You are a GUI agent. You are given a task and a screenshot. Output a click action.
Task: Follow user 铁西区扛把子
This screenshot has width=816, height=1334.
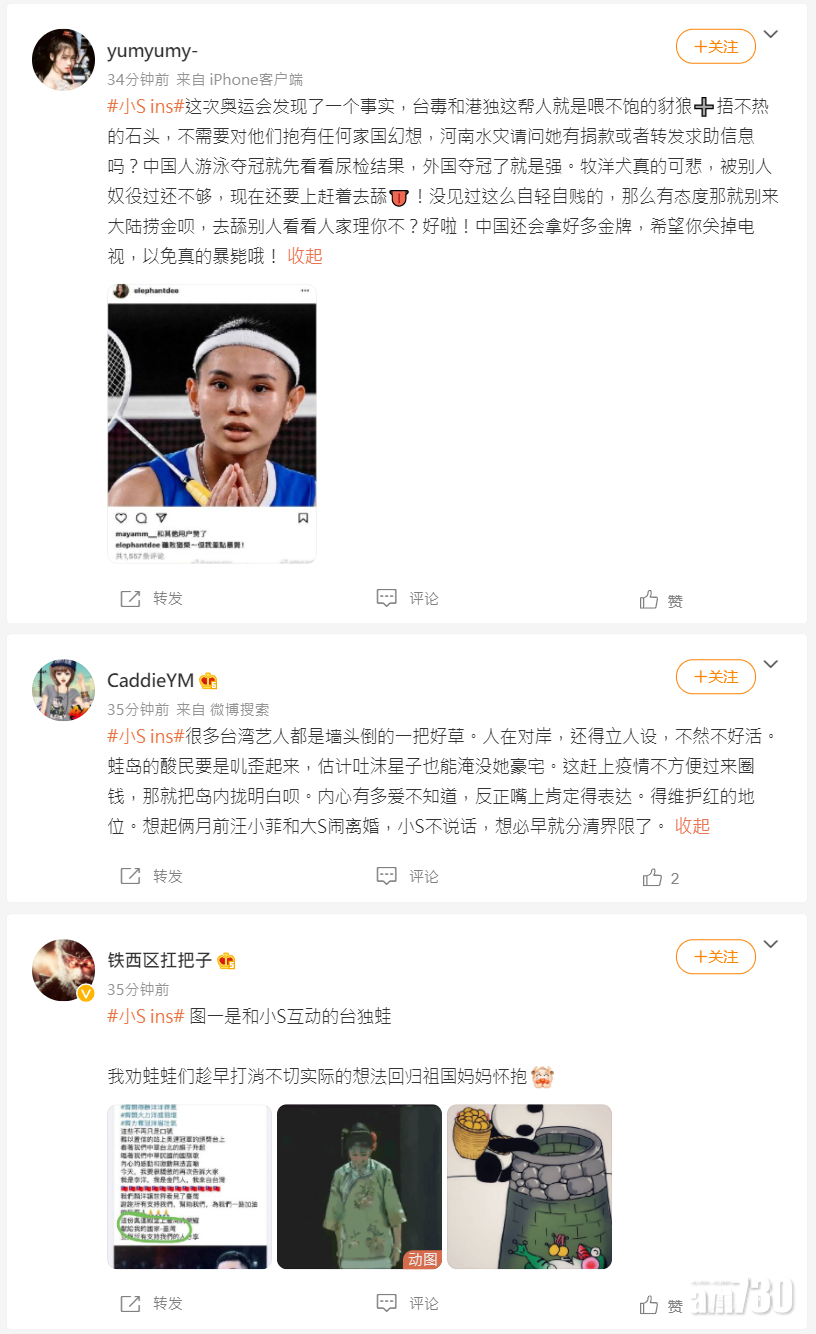coord(715,957)
